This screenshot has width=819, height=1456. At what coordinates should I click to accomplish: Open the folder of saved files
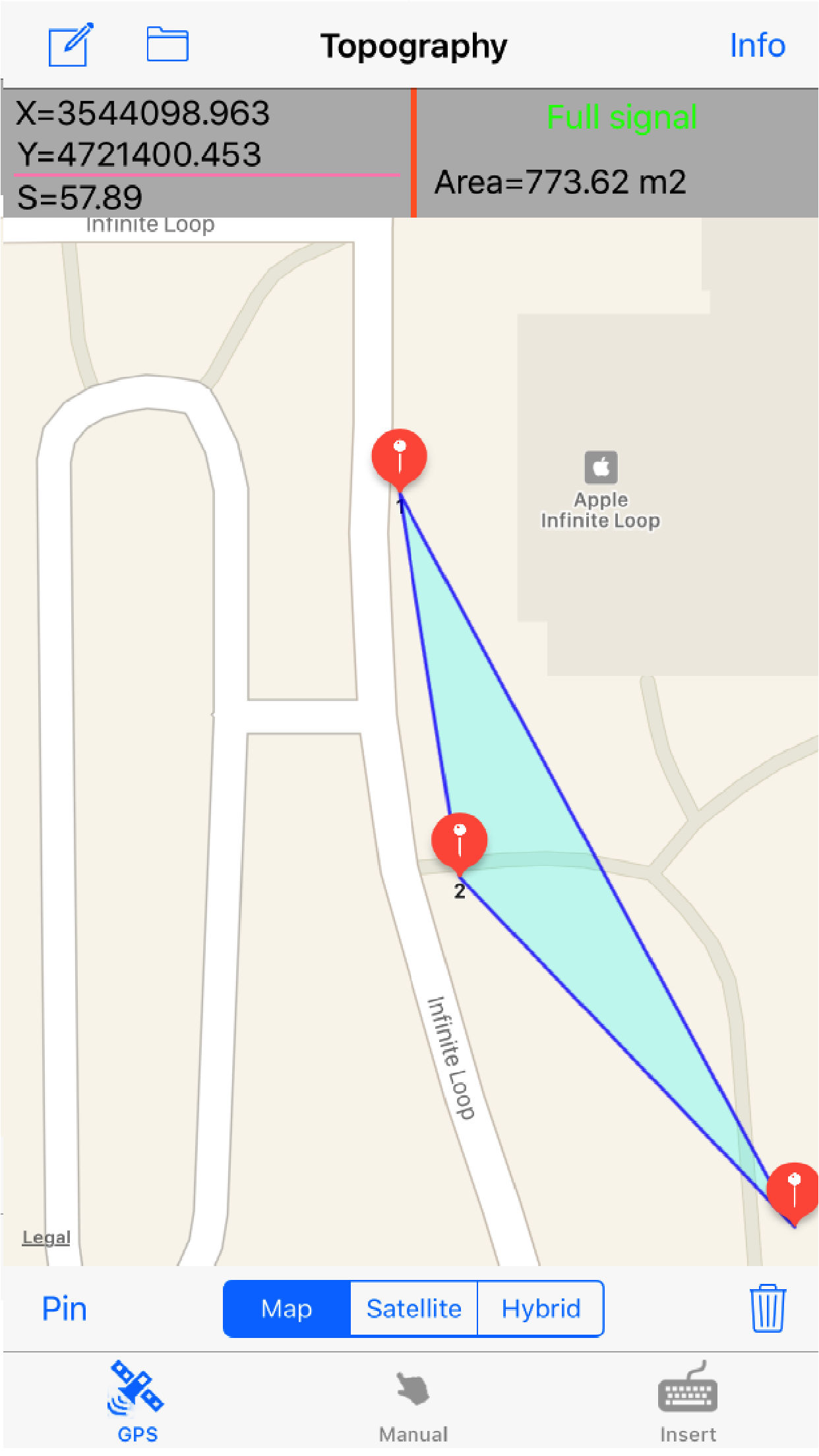(167, 44)
